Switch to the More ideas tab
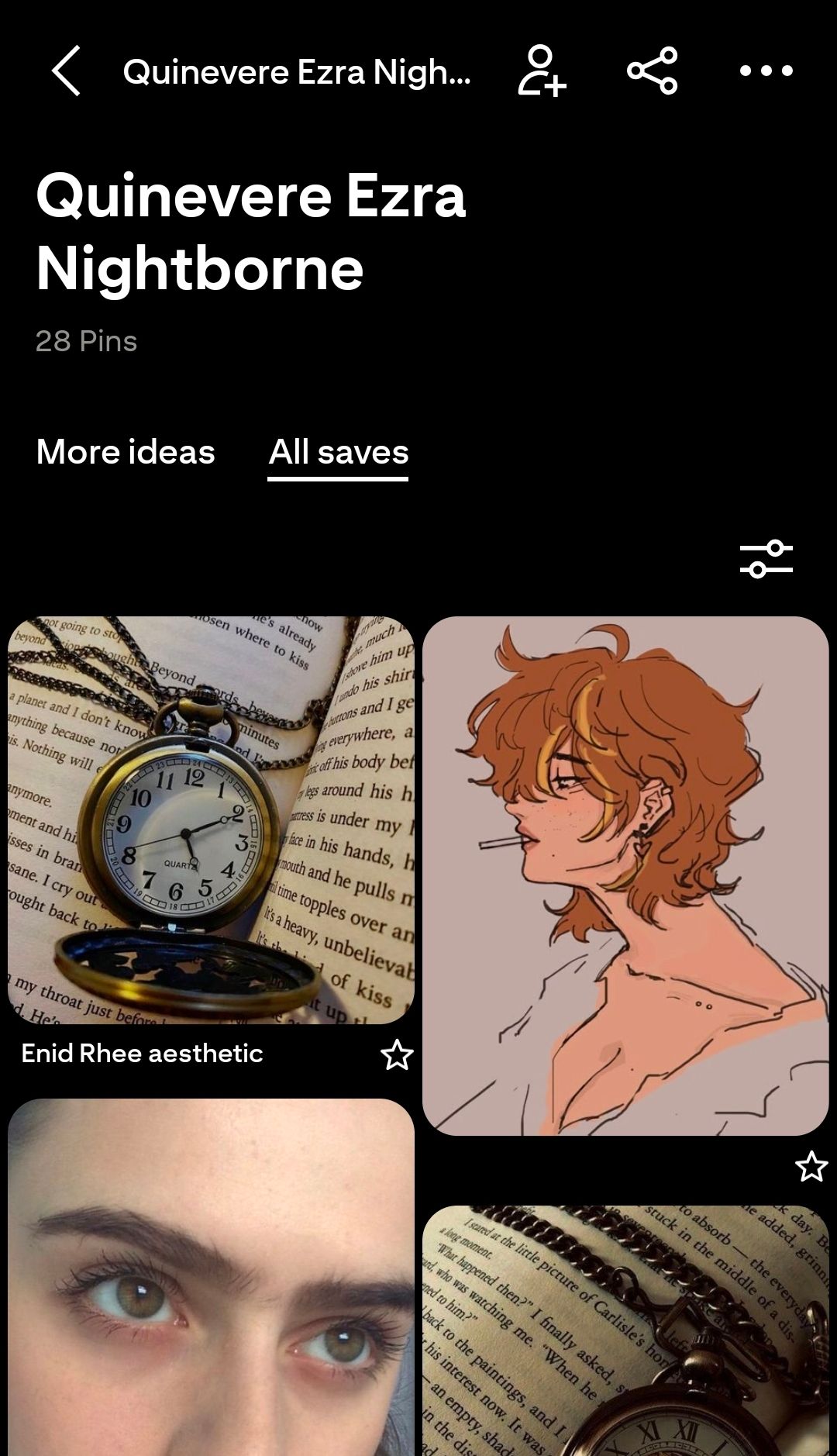 [126, 452]
